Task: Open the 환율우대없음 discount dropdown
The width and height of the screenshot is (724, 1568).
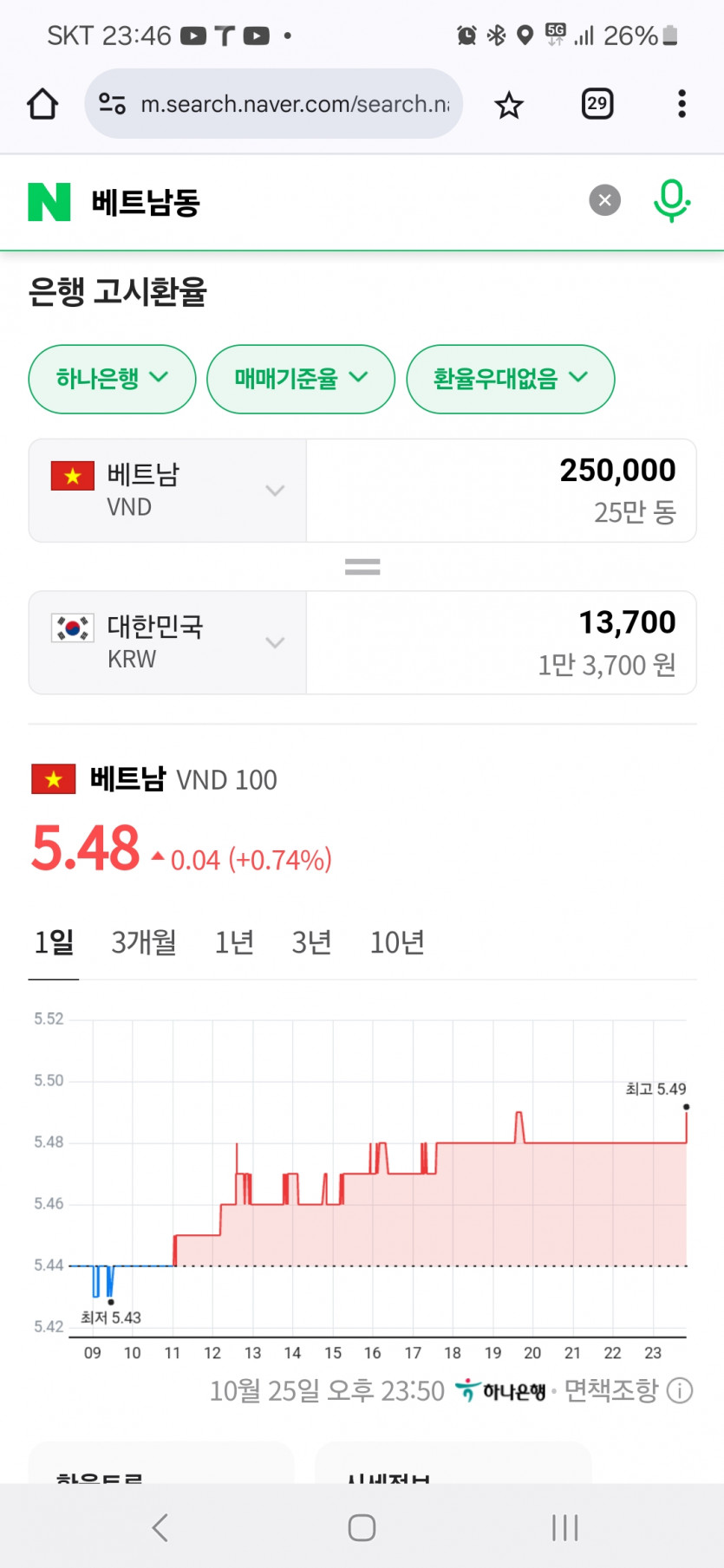Action: (510, 379)
